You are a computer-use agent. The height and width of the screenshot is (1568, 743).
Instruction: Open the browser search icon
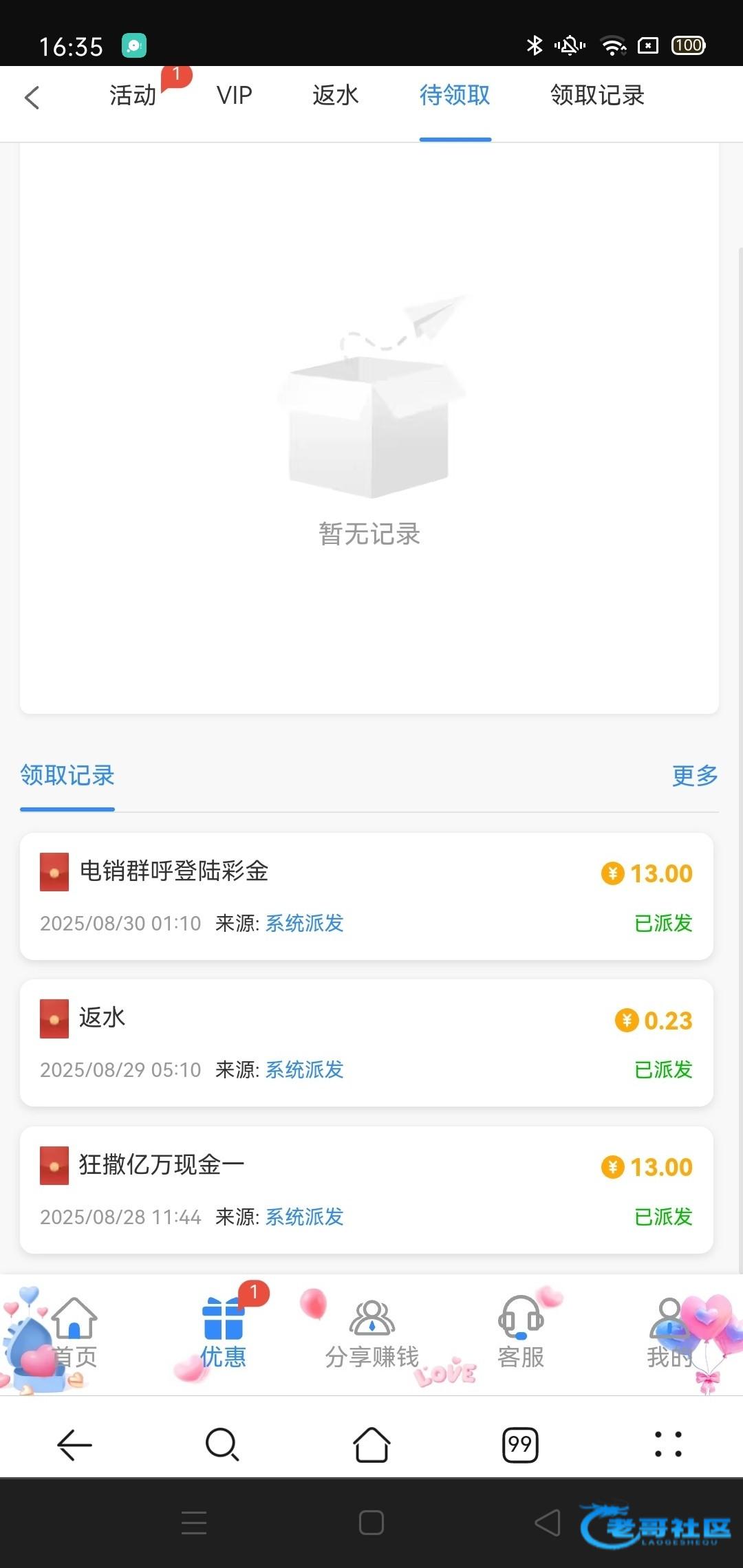click(x=222, y=1444)
